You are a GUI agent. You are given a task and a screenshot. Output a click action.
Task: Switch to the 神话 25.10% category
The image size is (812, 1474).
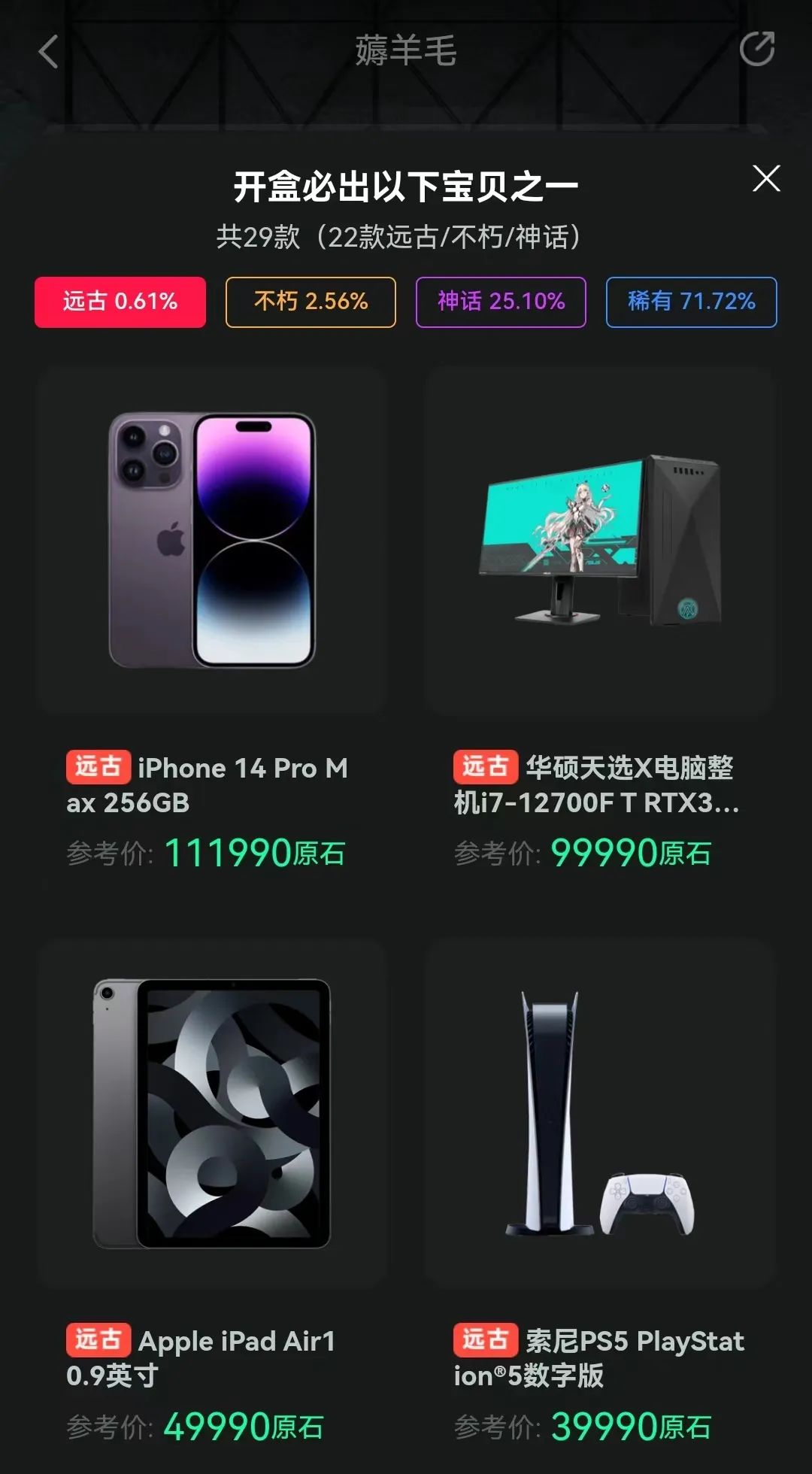tap(499, 302)
